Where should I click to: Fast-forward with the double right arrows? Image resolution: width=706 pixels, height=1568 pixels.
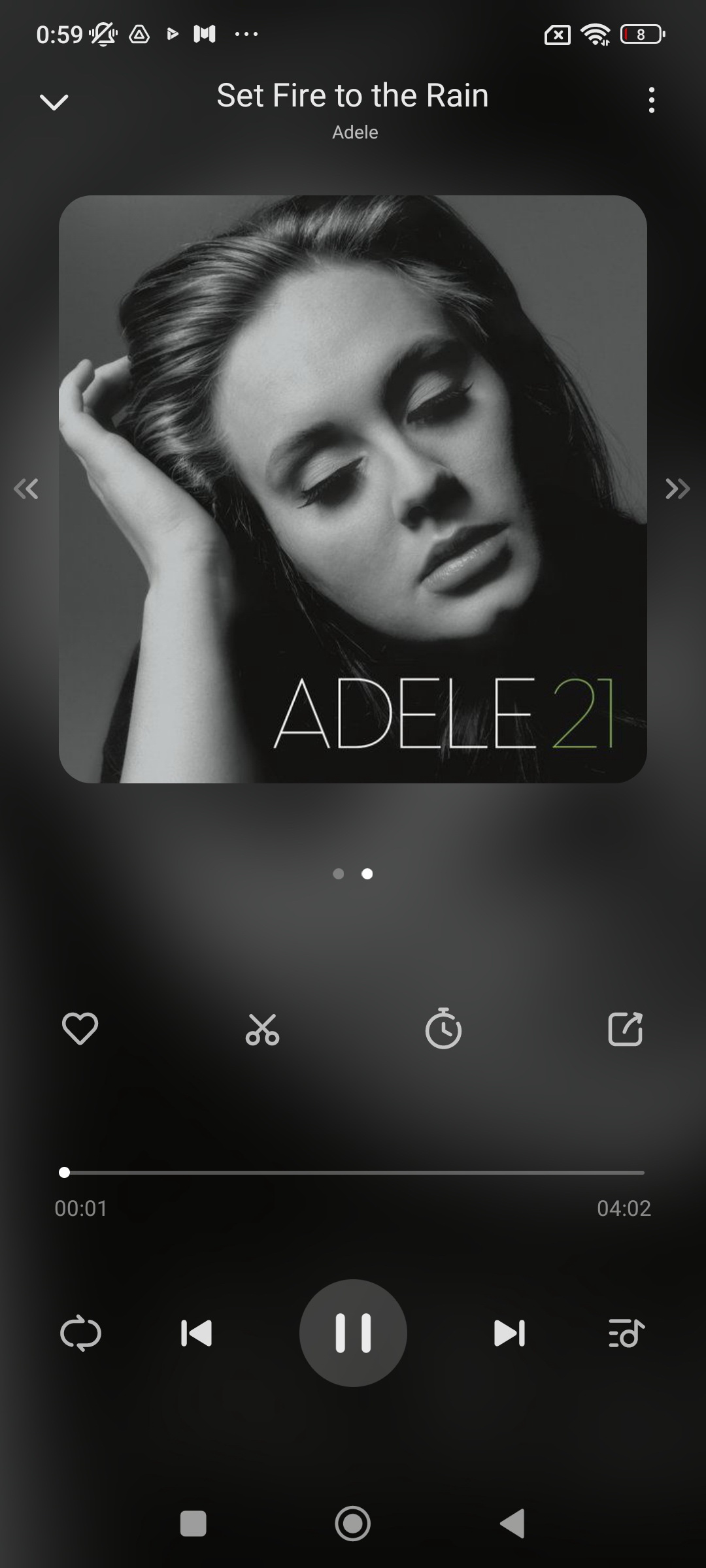coord(678,489)
